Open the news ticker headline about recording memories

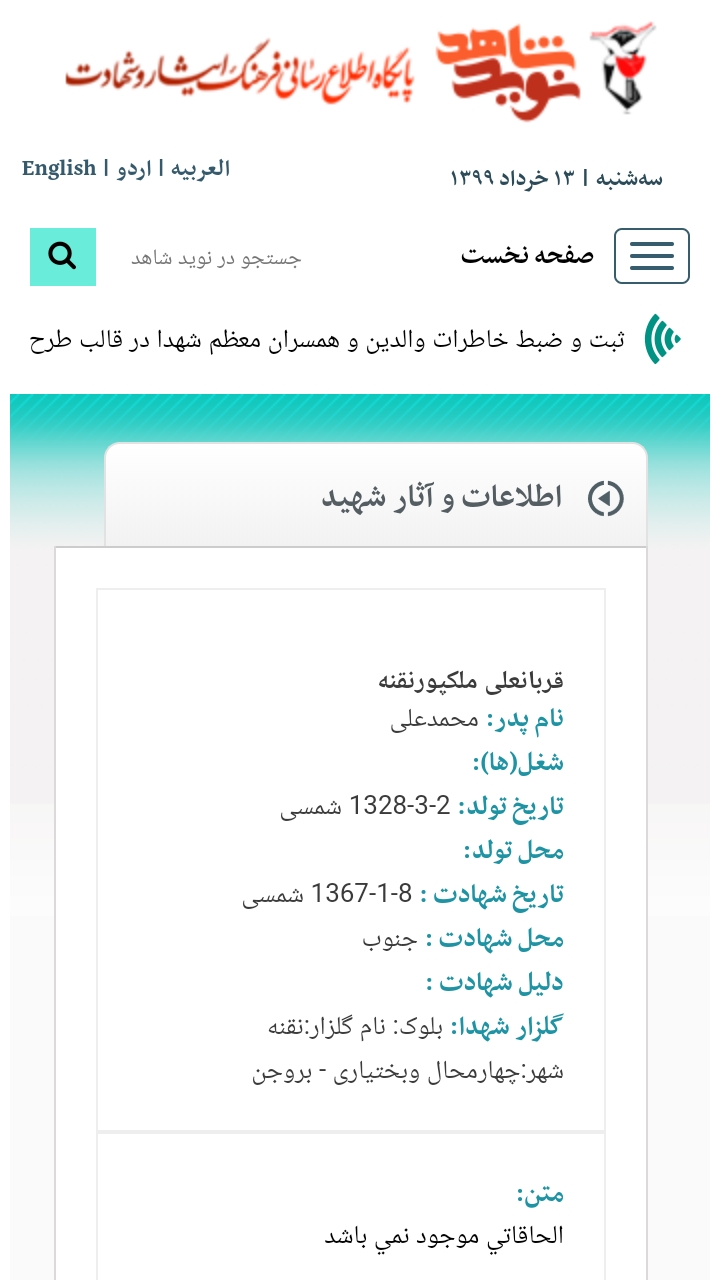coord(326,340)
